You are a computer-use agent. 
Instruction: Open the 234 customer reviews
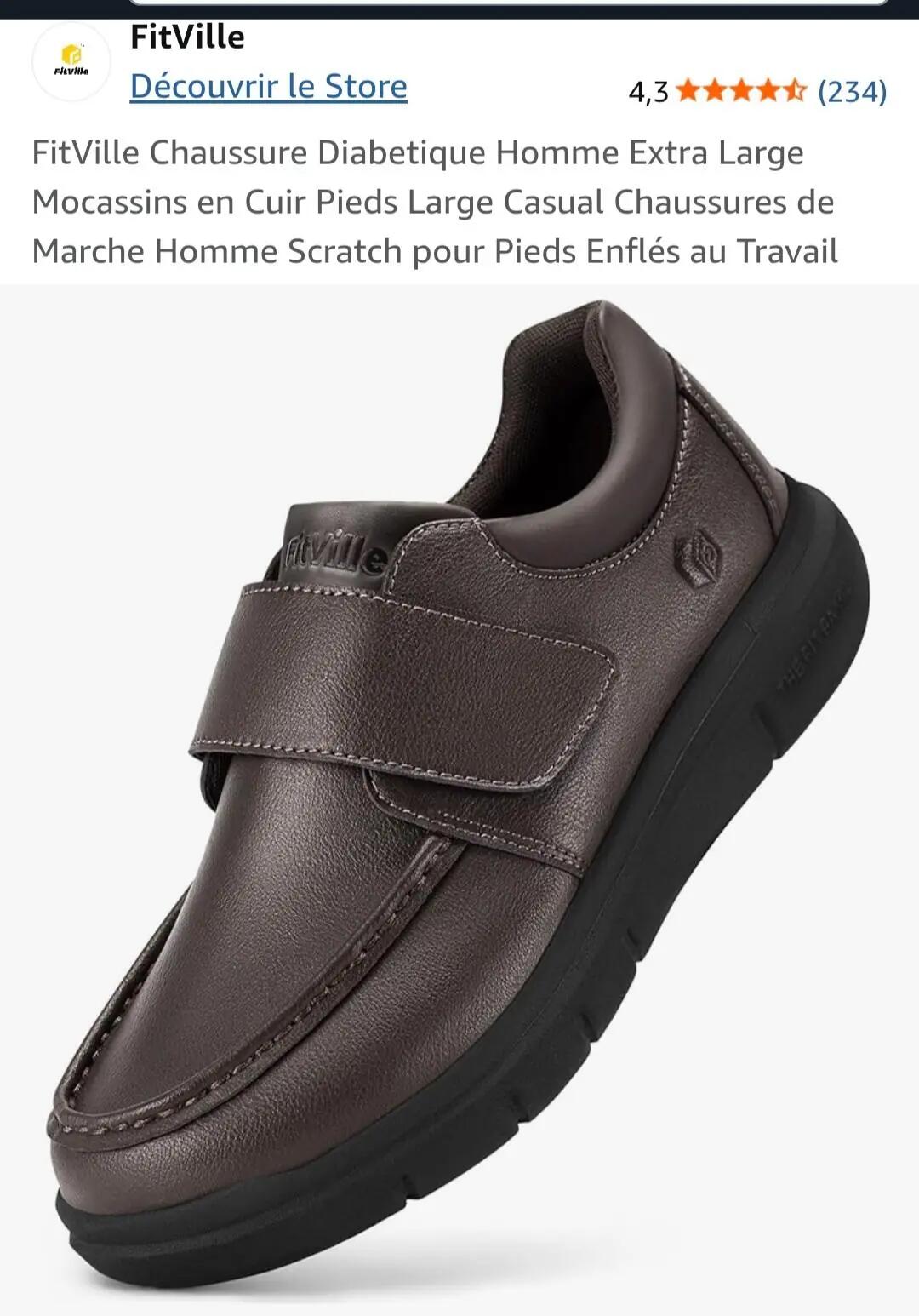click(x=852, y=91)
